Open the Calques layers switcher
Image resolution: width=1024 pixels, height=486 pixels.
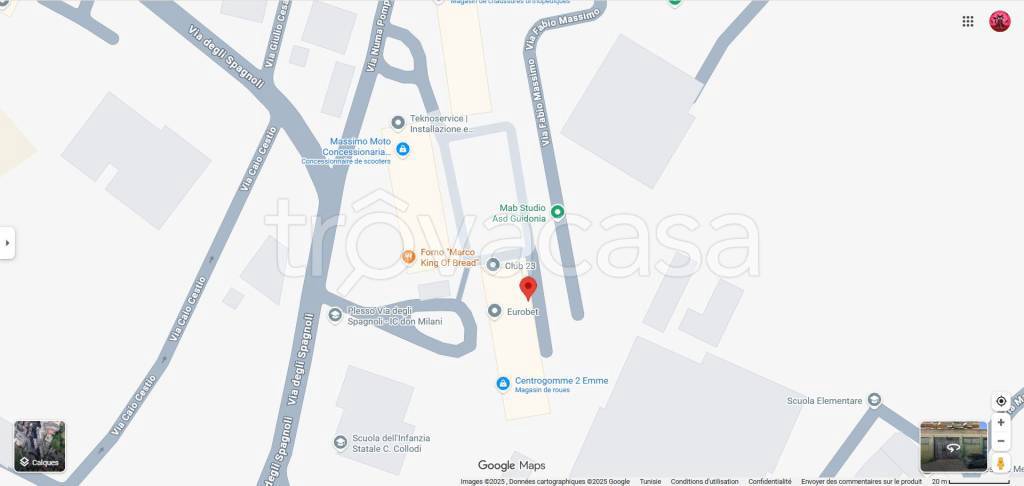pos(40,446)
